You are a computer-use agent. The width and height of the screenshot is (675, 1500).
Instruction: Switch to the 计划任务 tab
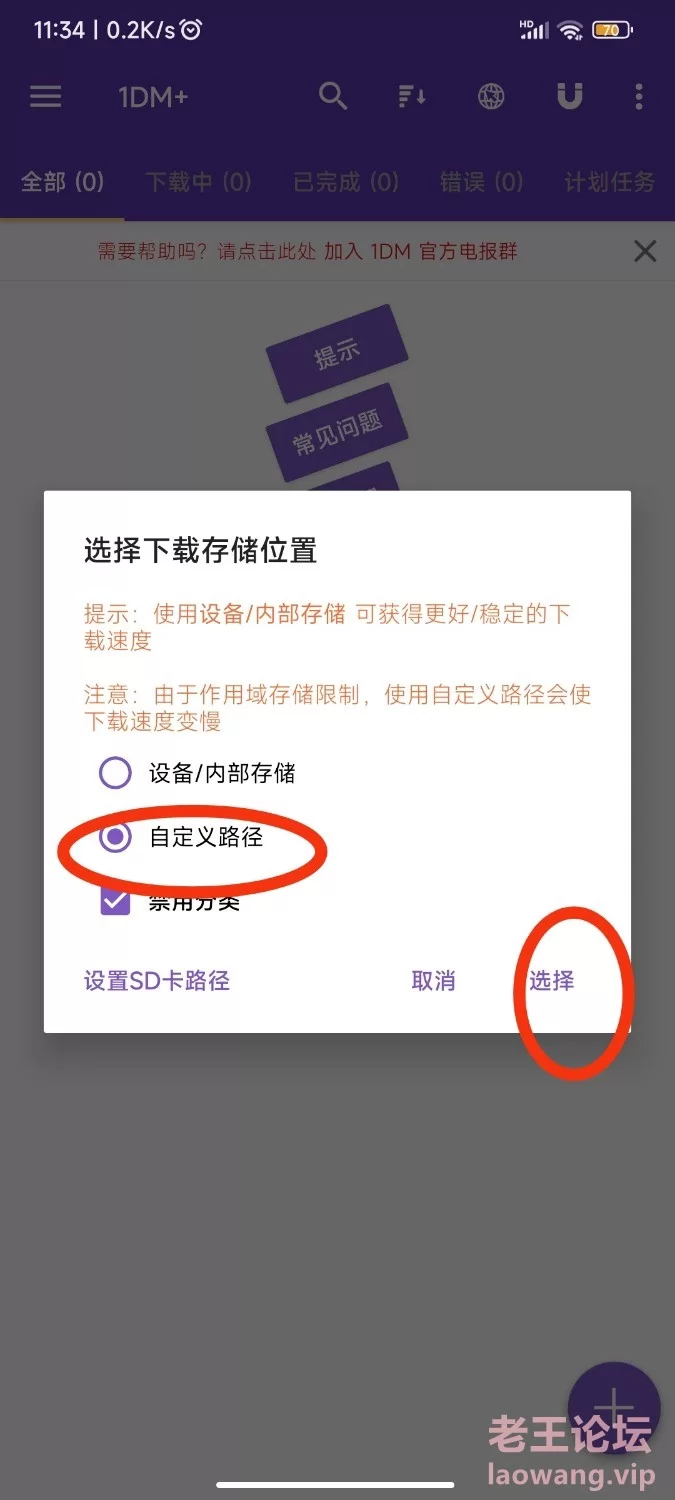click(609, 182)
